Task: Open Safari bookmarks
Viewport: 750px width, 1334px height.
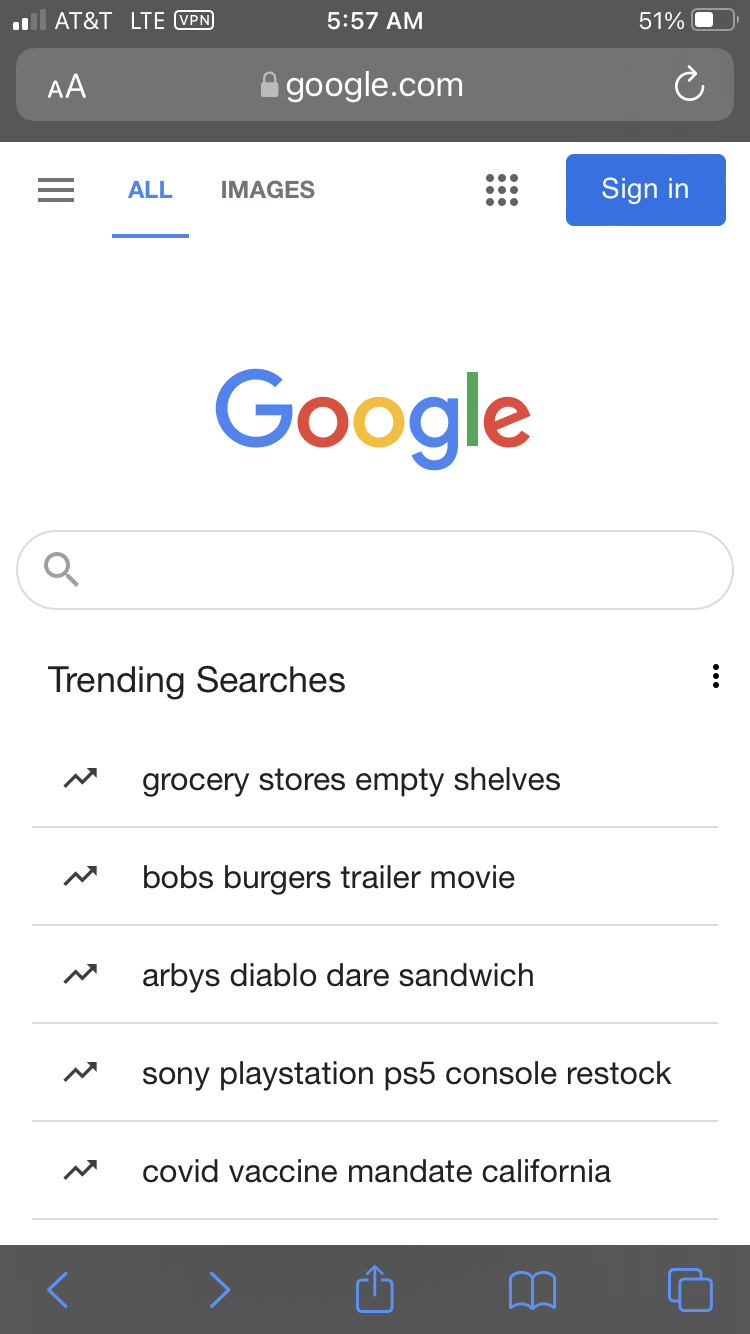Action: tap(532, 1290)
